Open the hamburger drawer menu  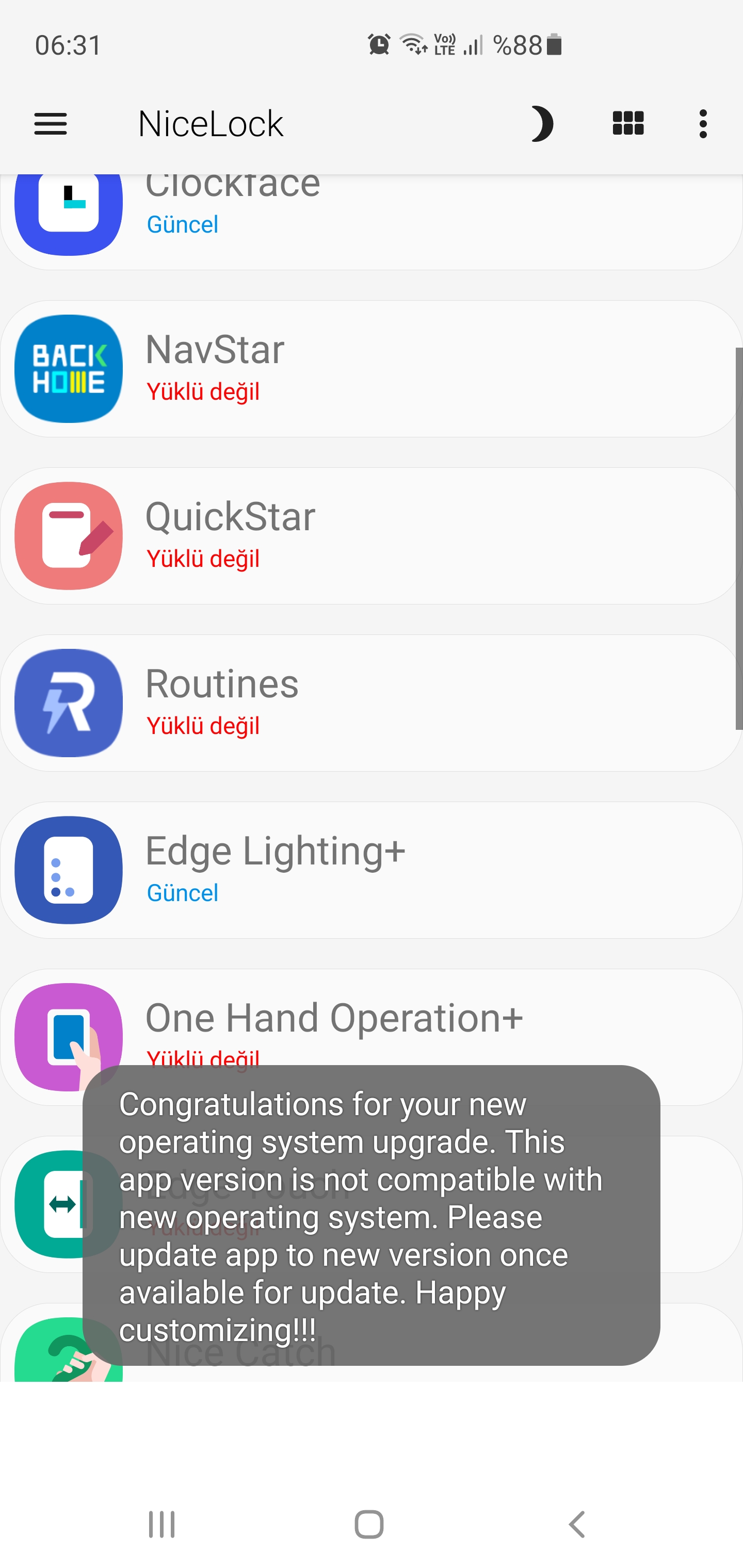pyautogui.click(x=51, y=124)
